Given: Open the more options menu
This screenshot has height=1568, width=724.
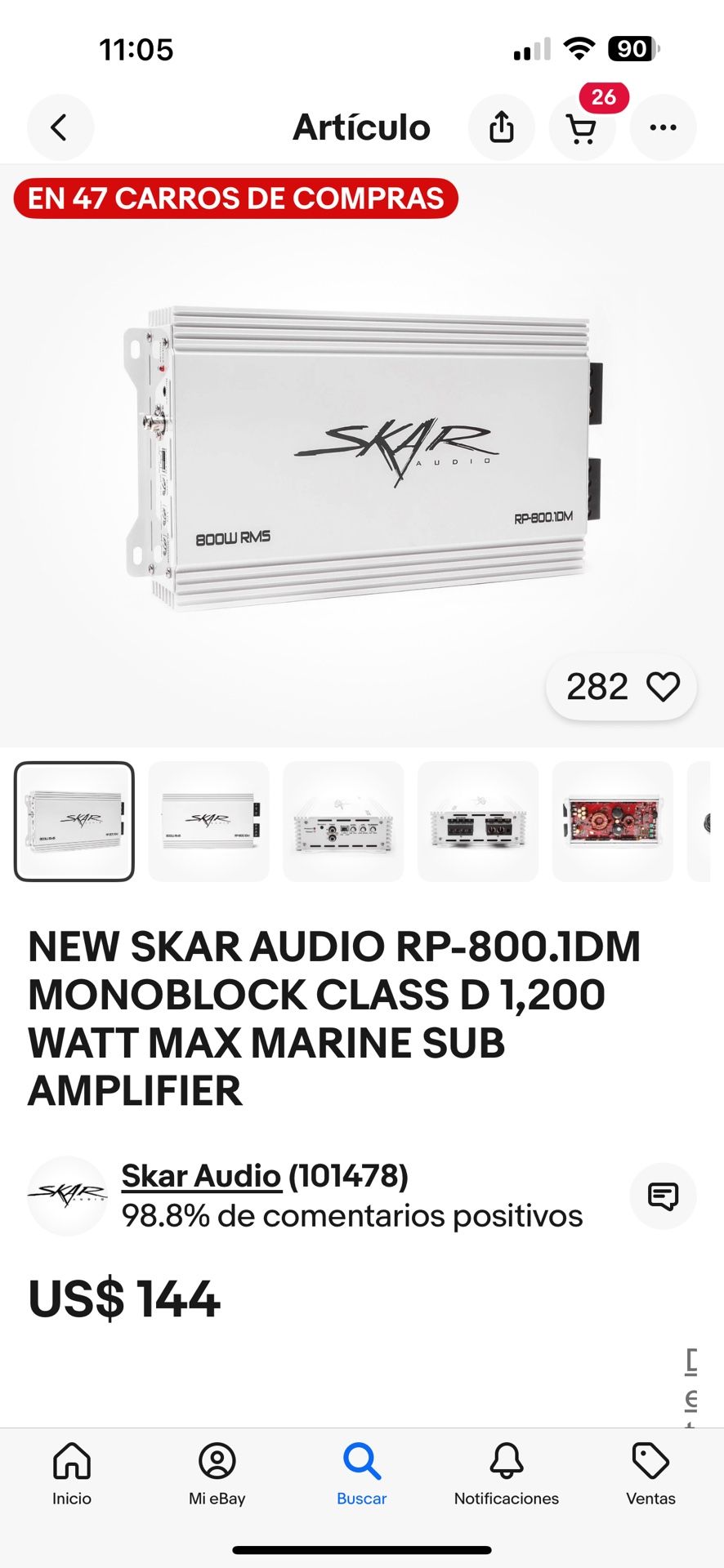Looking at the screenshot, I should (x=663, y=127).
